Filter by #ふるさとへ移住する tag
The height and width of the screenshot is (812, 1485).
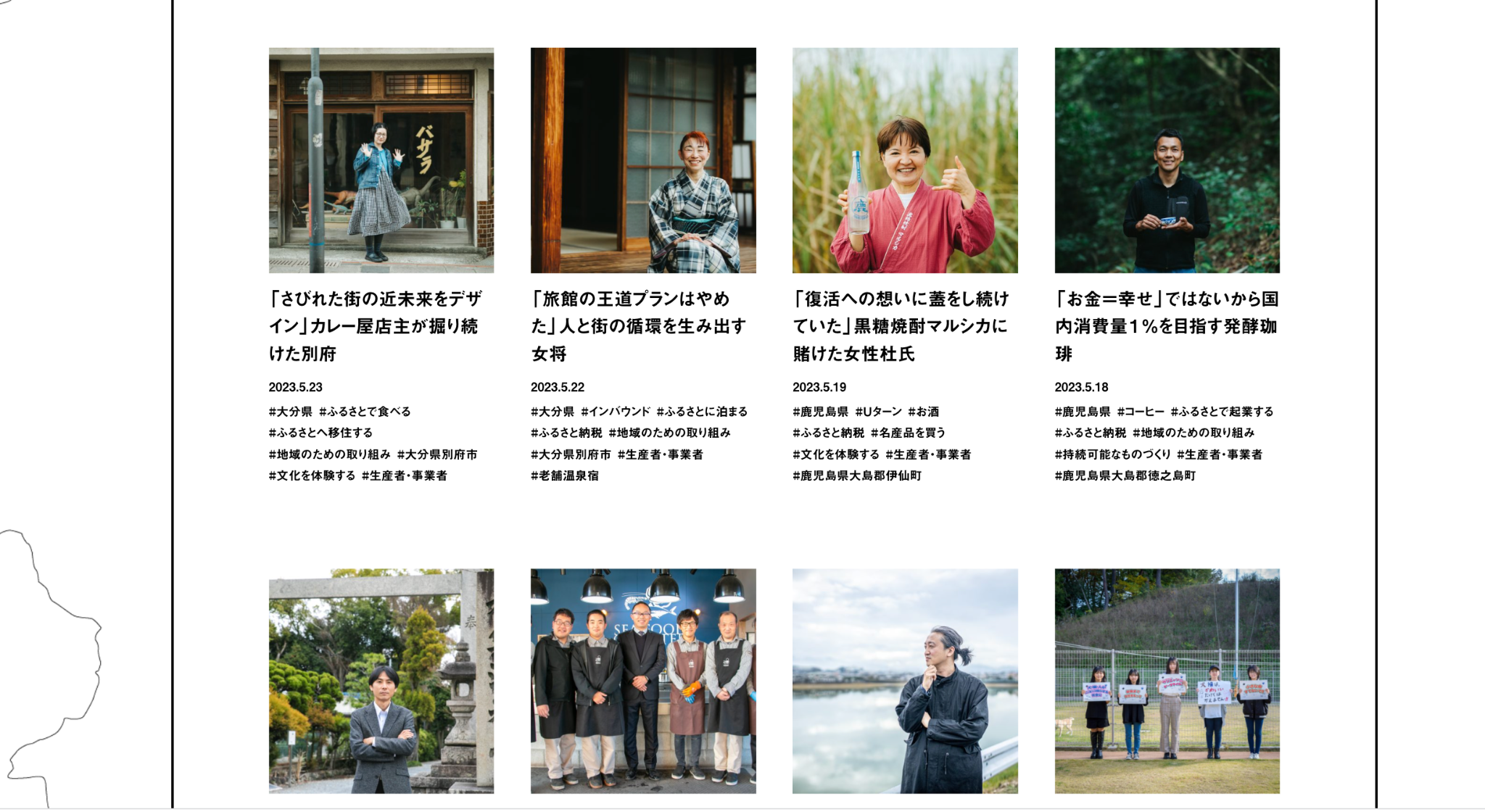(320, 433)
